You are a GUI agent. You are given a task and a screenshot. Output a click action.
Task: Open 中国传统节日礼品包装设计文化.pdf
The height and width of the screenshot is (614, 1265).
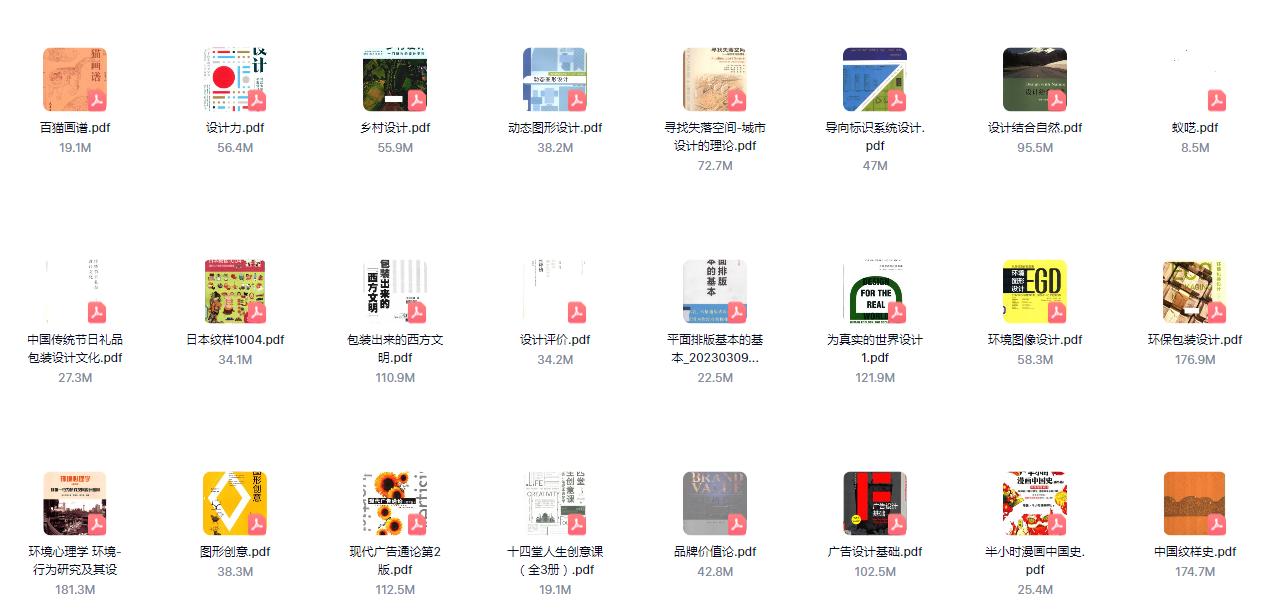pos(75,292)
